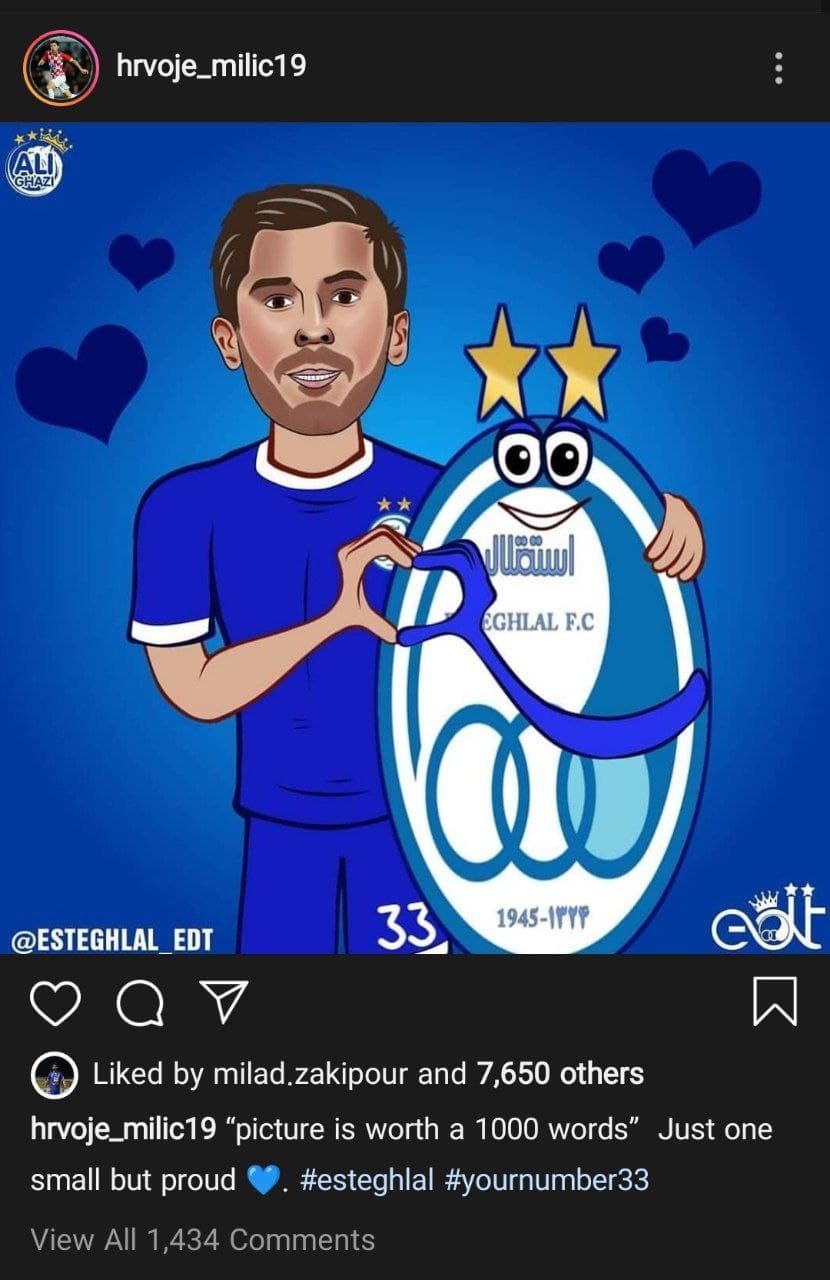
Task: Save this post with the bookmark icon
Action: coord(775,1002)
